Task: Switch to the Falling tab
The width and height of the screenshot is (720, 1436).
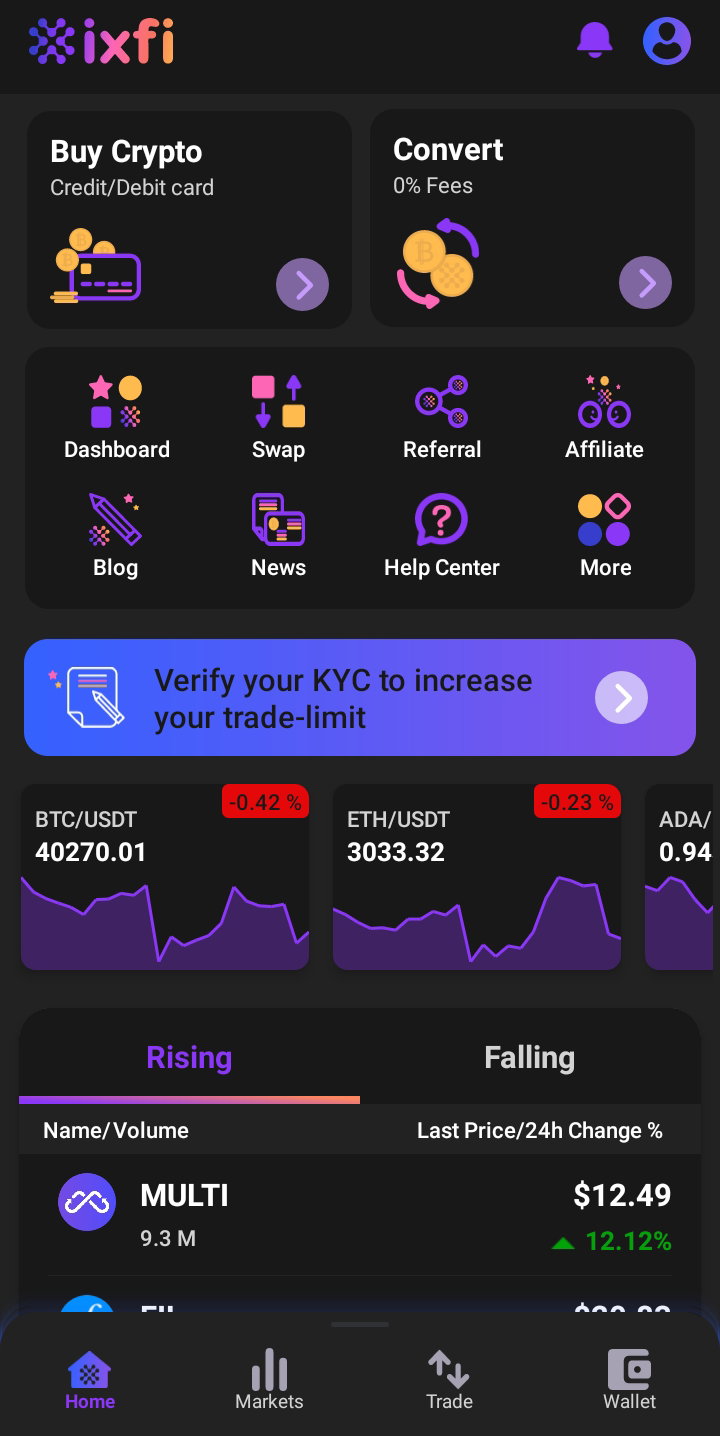Action: [530, 1057]
